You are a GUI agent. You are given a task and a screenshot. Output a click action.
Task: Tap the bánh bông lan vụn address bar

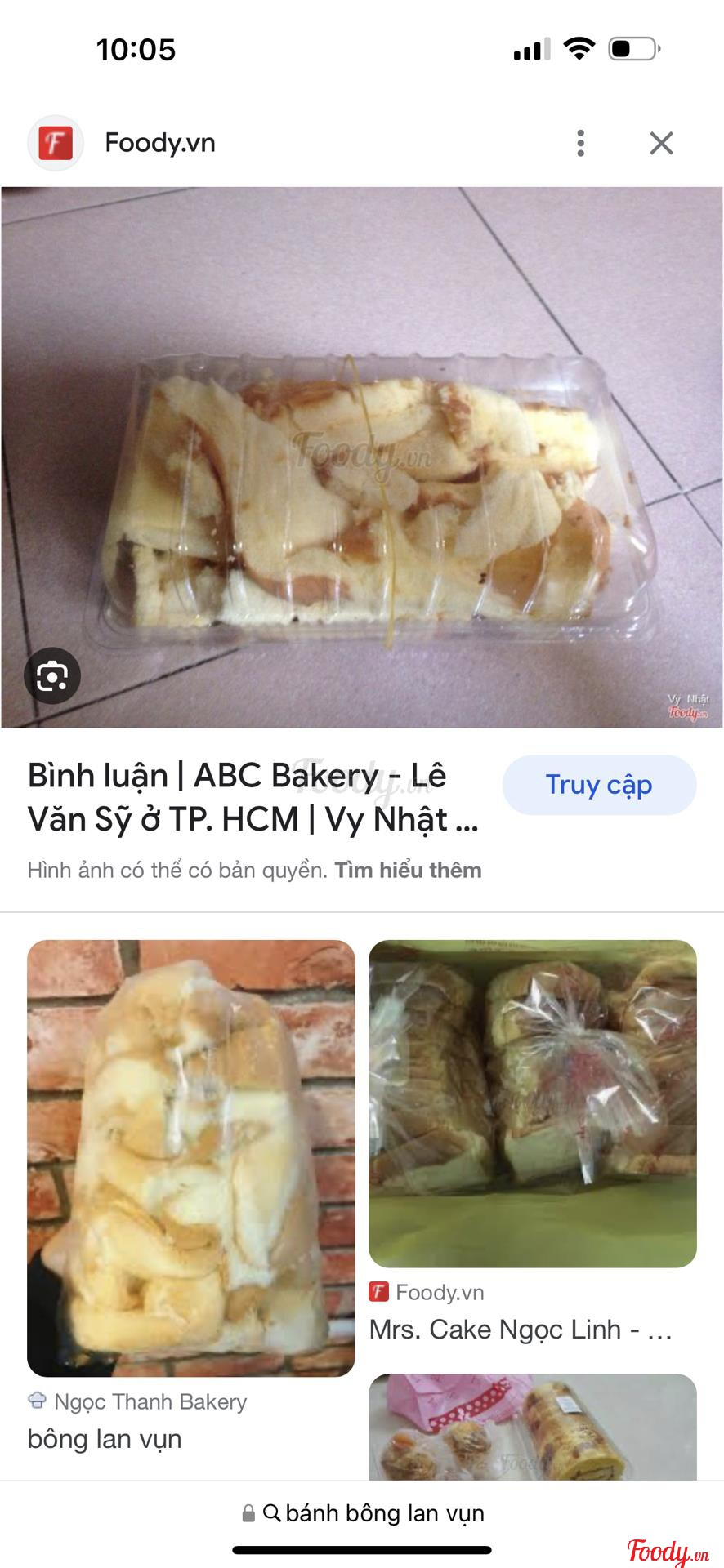pyautogui.click(x=362, y=1513)
